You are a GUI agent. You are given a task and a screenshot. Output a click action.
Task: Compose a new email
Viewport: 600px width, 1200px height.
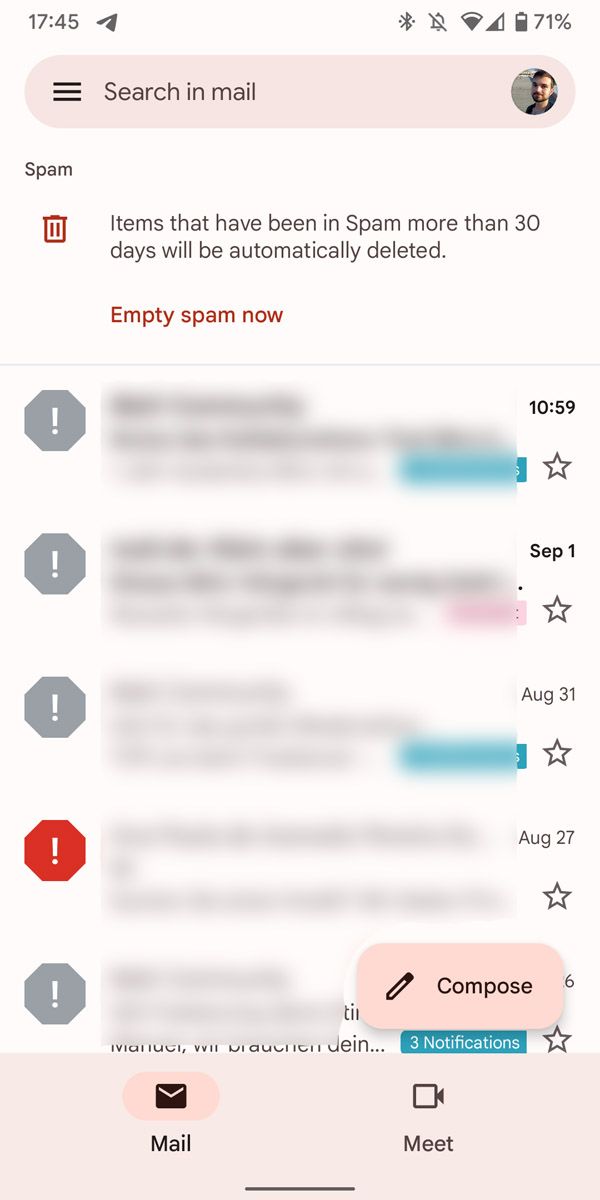point(460,986)
